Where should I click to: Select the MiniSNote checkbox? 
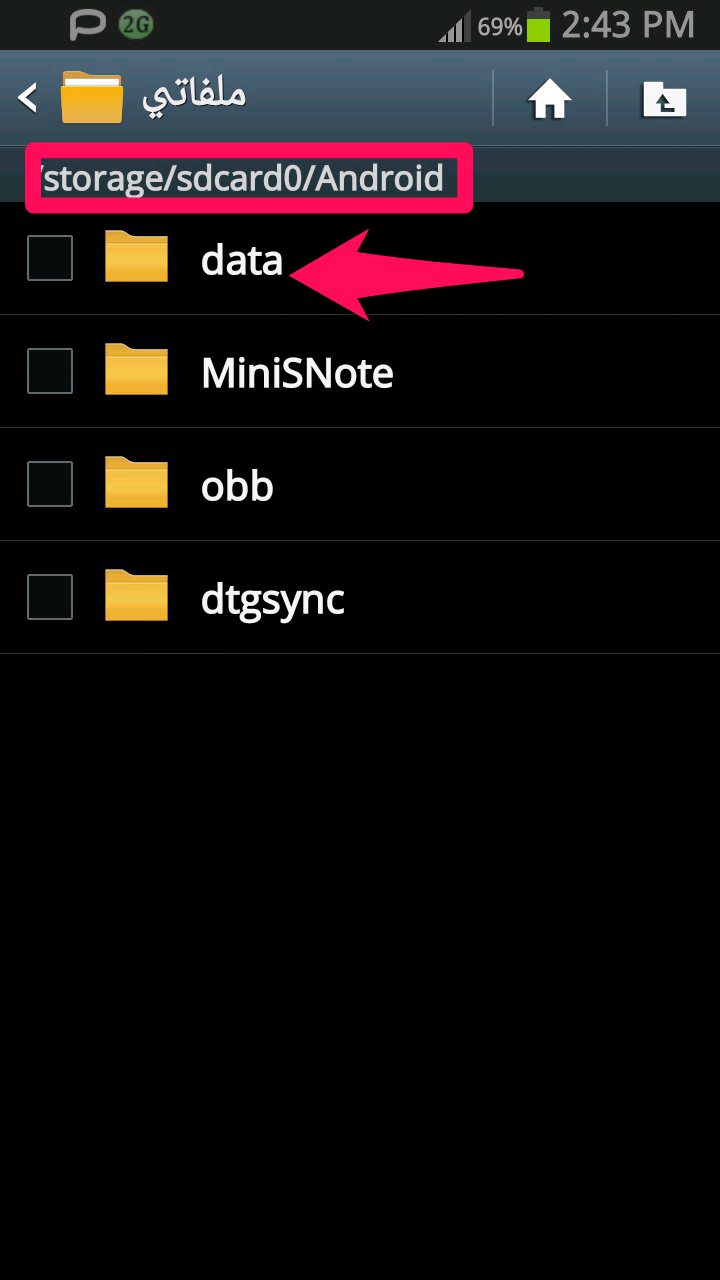[x=50, y=371]
